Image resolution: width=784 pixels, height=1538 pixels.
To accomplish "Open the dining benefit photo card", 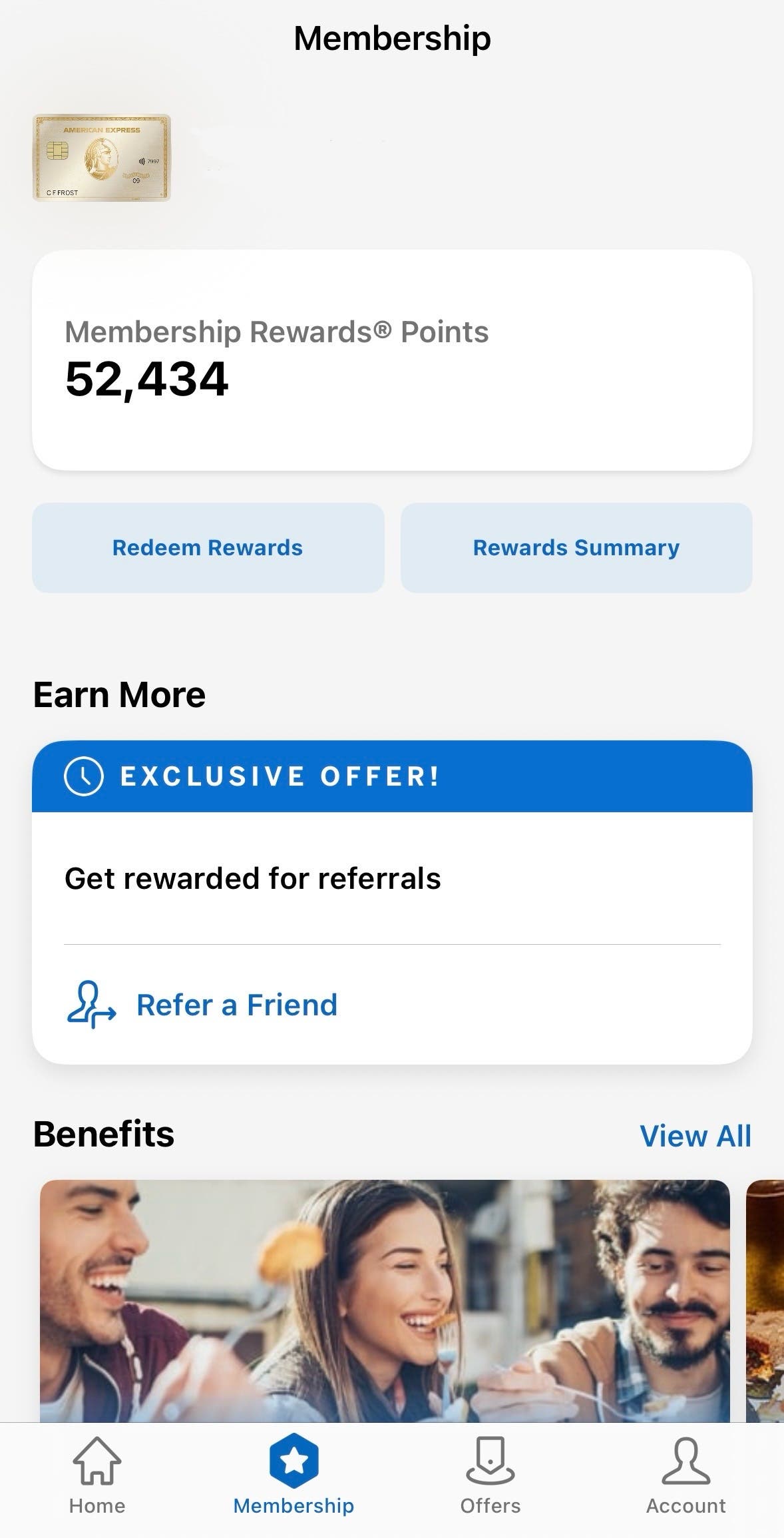I will (385, 1300).
